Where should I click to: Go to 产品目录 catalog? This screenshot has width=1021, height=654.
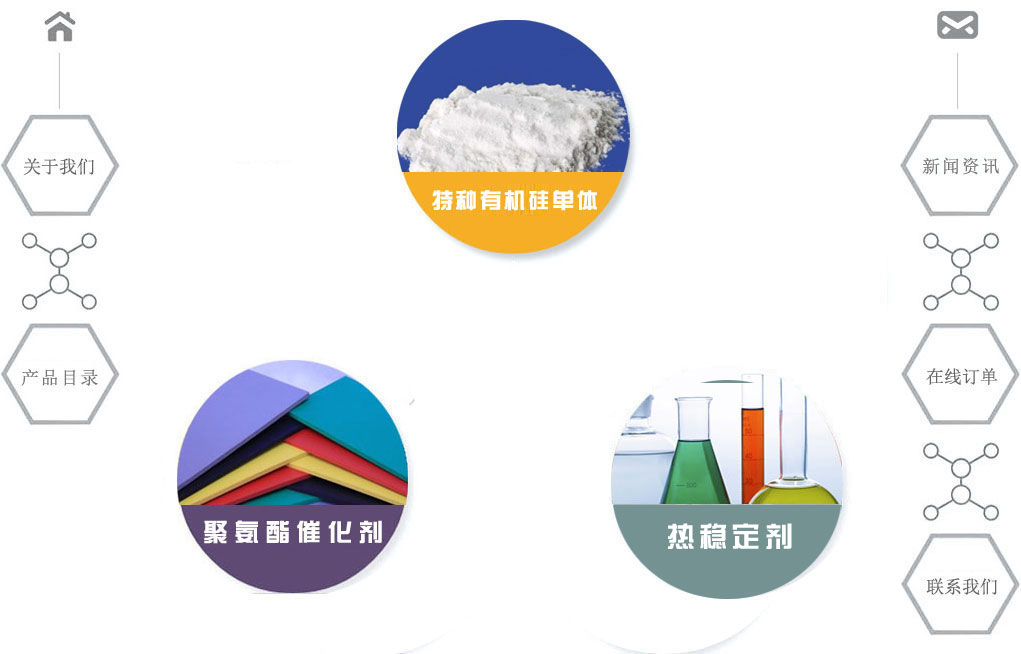(x=60, y=377)
